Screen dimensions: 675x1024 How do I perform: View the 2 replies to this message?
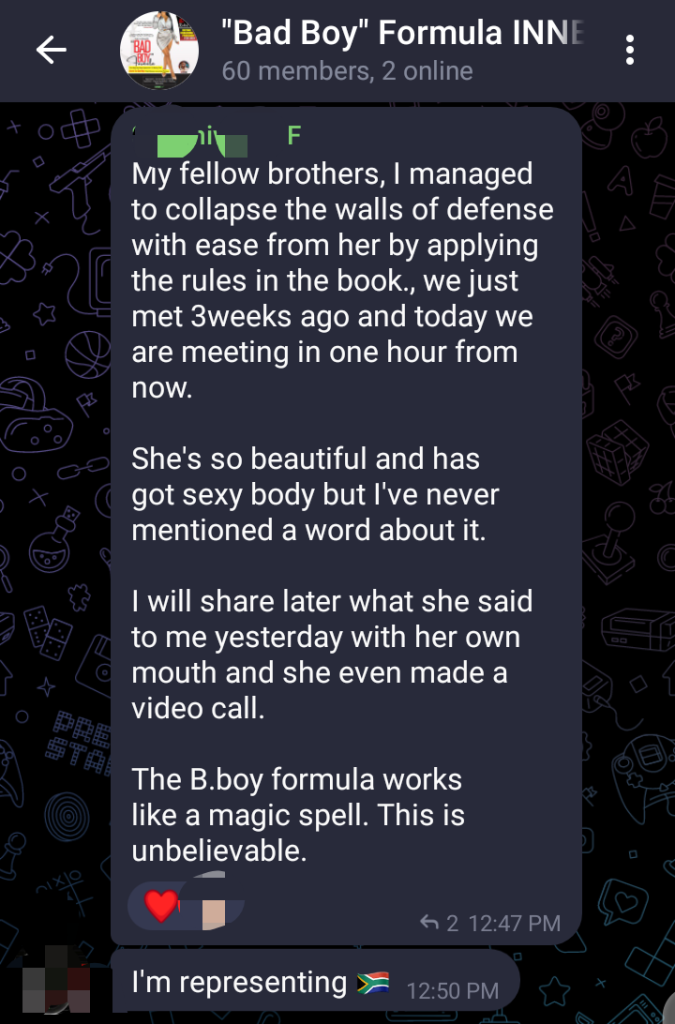[438, 923]
